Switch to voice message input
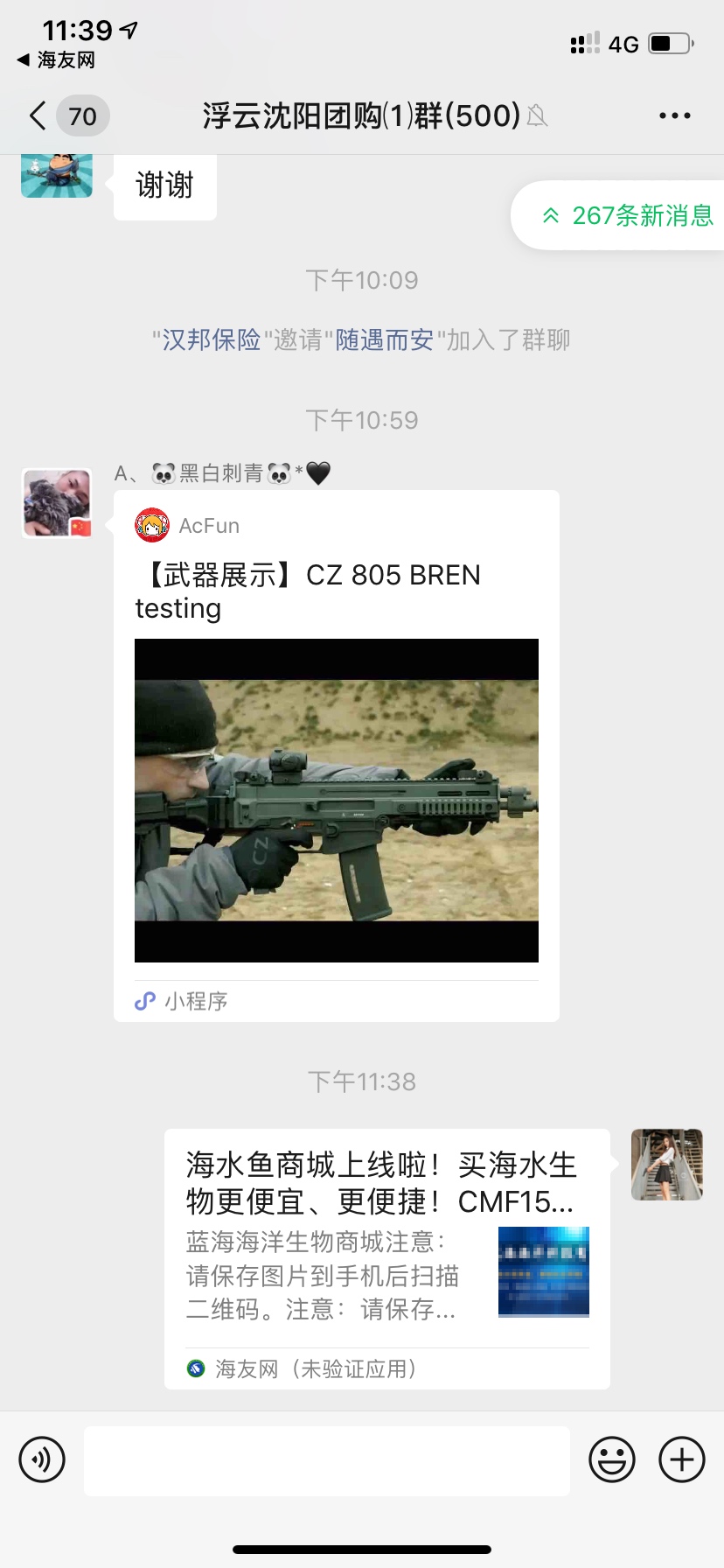Image resolution: width=724 pixels, height=1568 pixels. click(x=42, y=1459)
